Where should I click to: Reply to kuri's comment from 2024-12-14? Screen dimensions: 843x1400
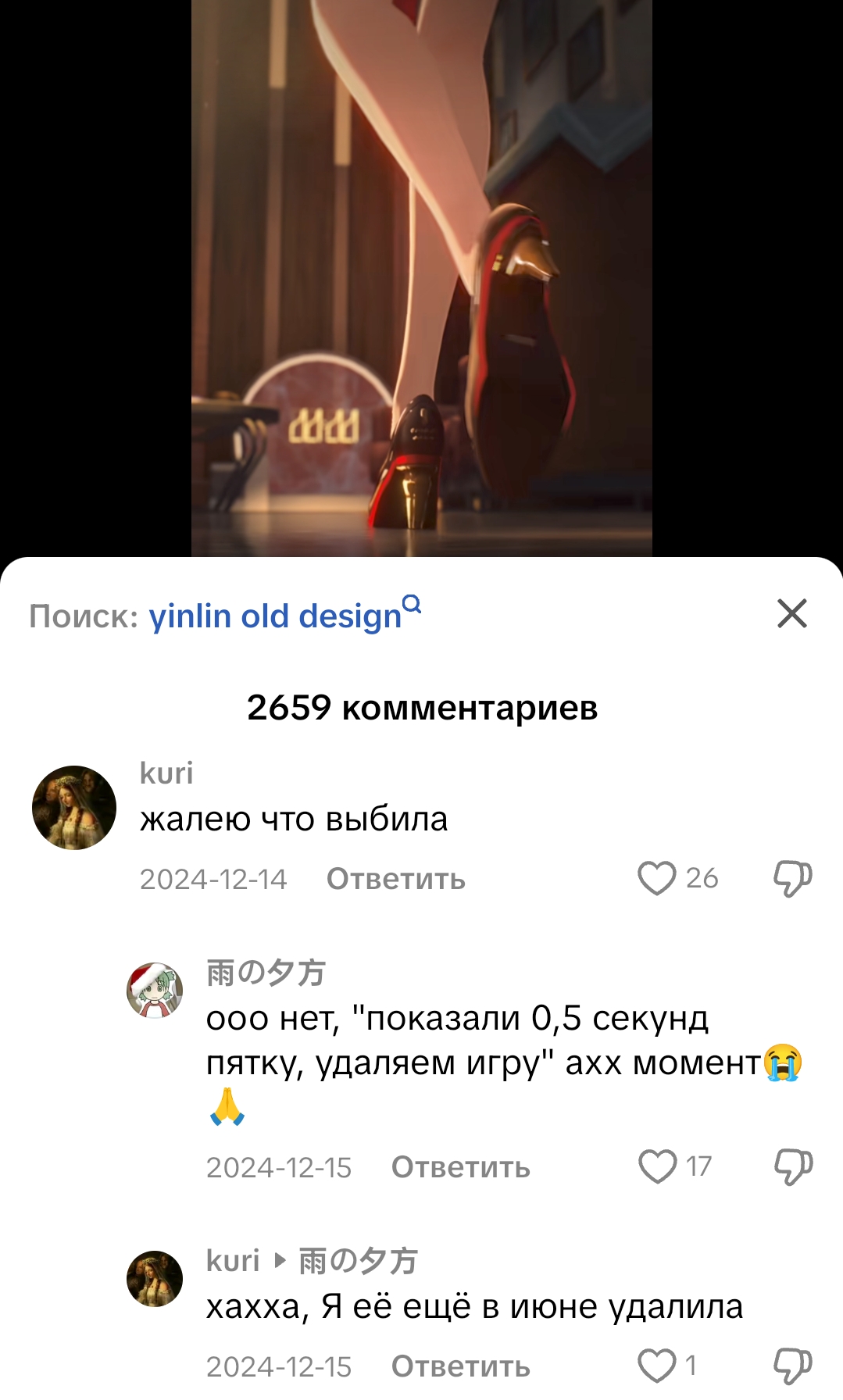(395, 879)
